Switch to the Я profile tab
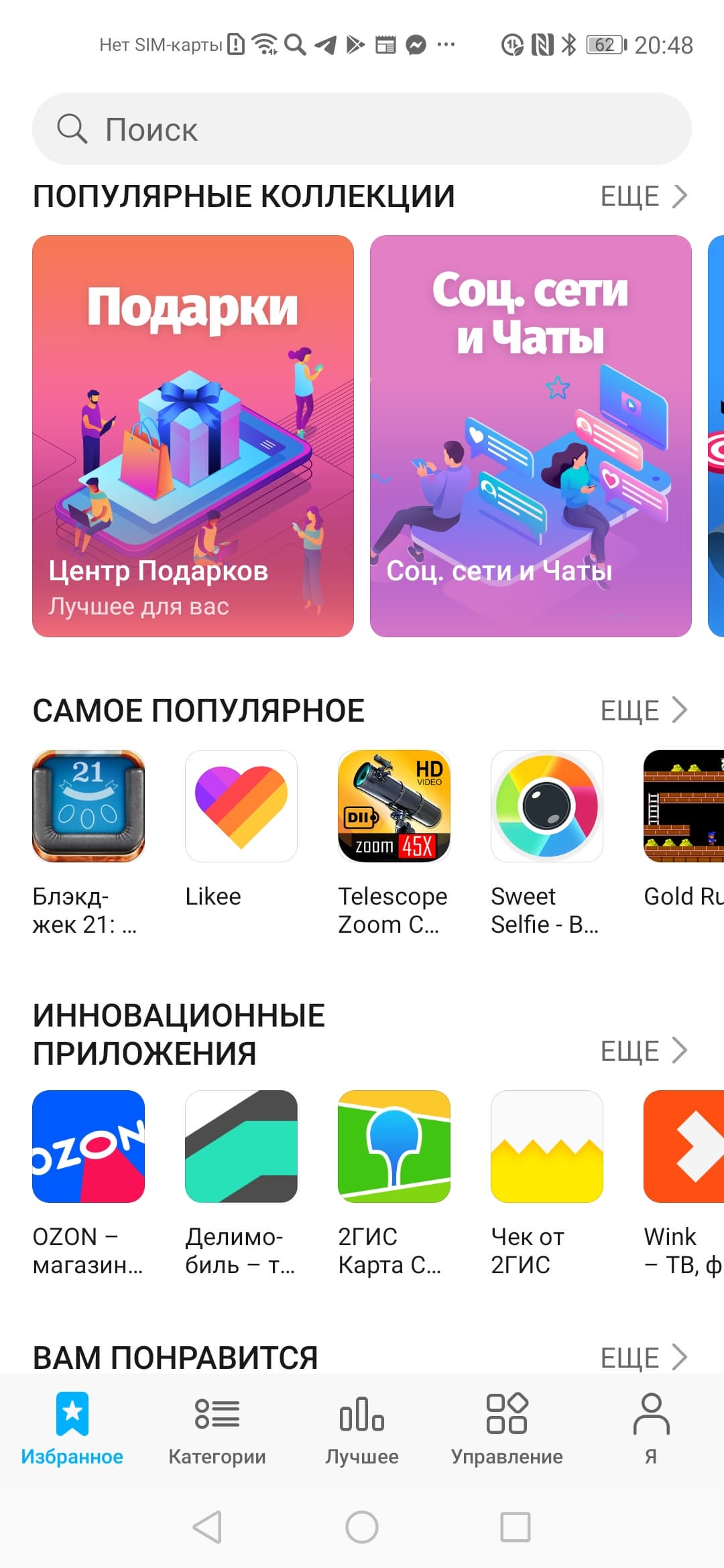 (x=651, y=1429)
